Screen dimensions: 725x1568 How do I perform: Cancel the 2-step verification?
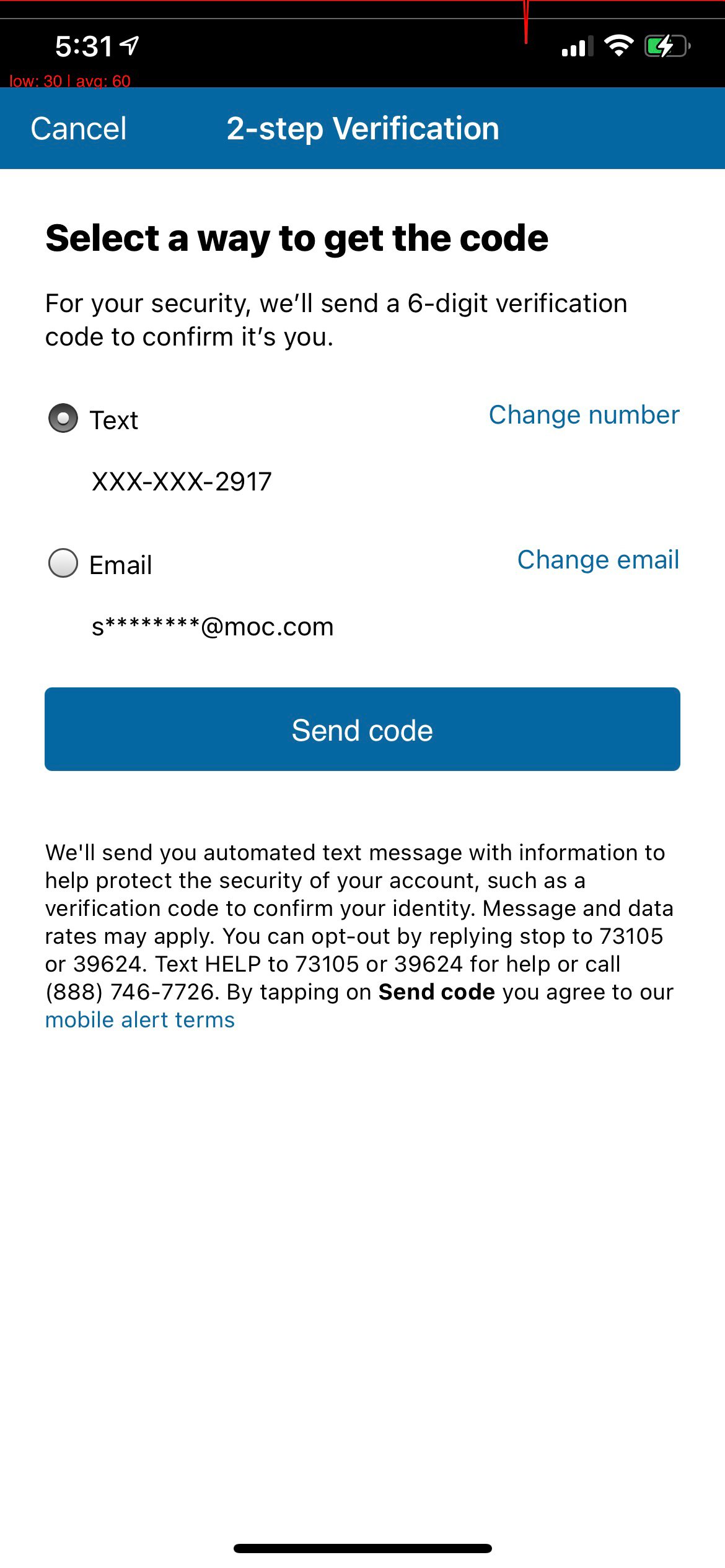(79, 129)
